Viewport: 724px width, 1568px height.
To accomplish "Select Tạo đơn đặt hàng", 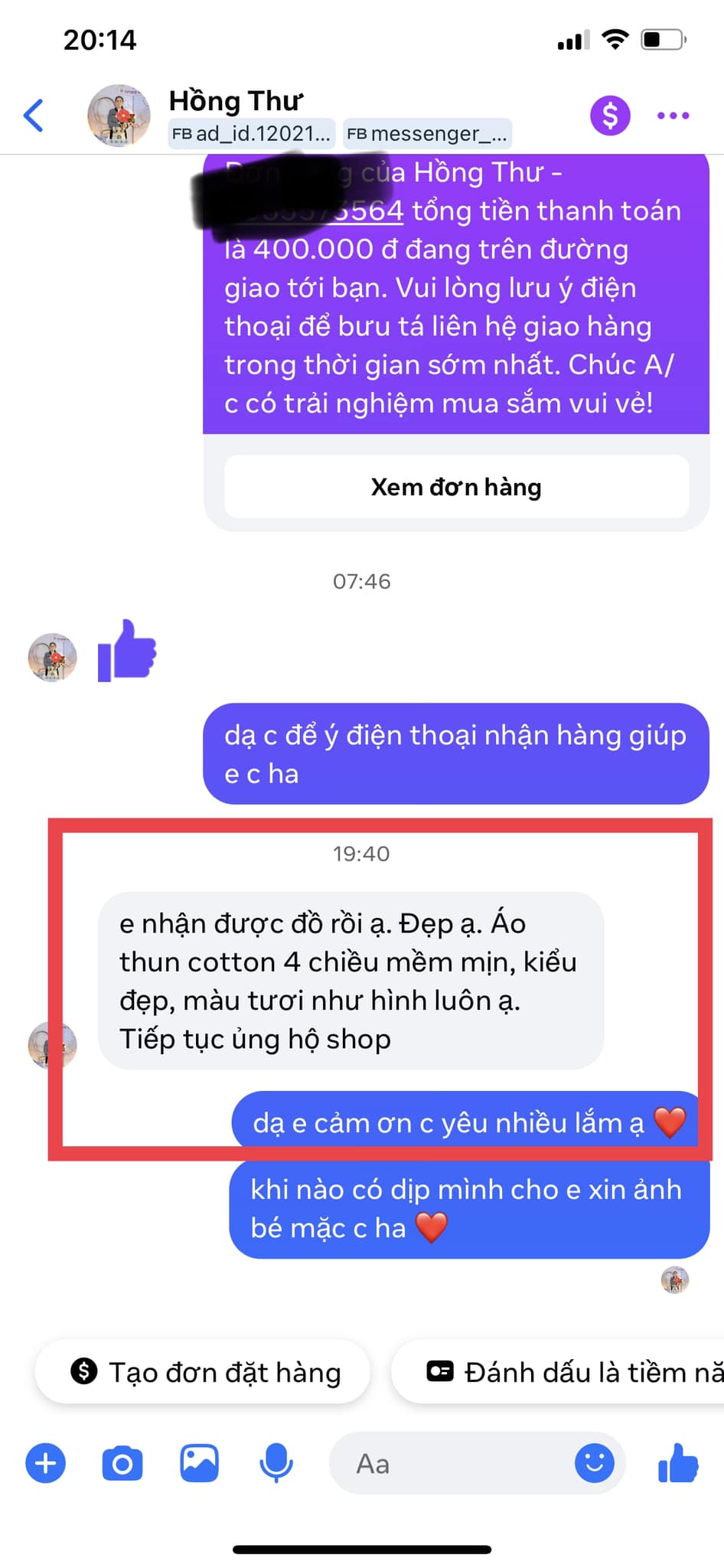I will tap(204, 1372).
